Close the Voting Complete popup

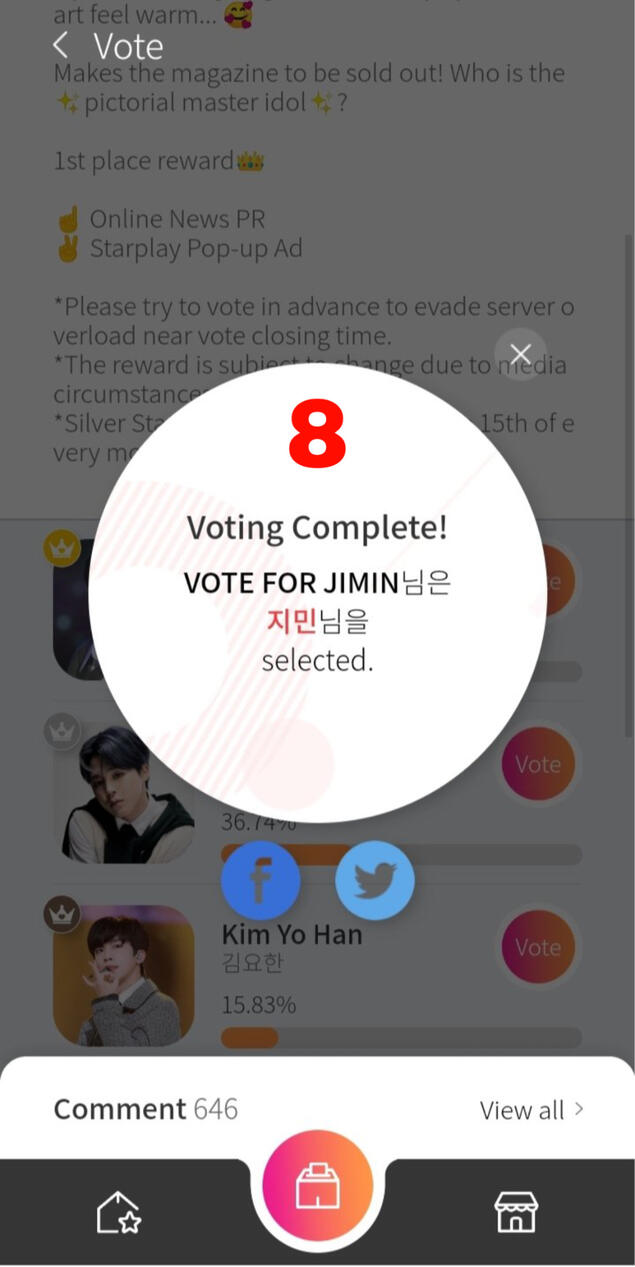(x=520, y=354)
